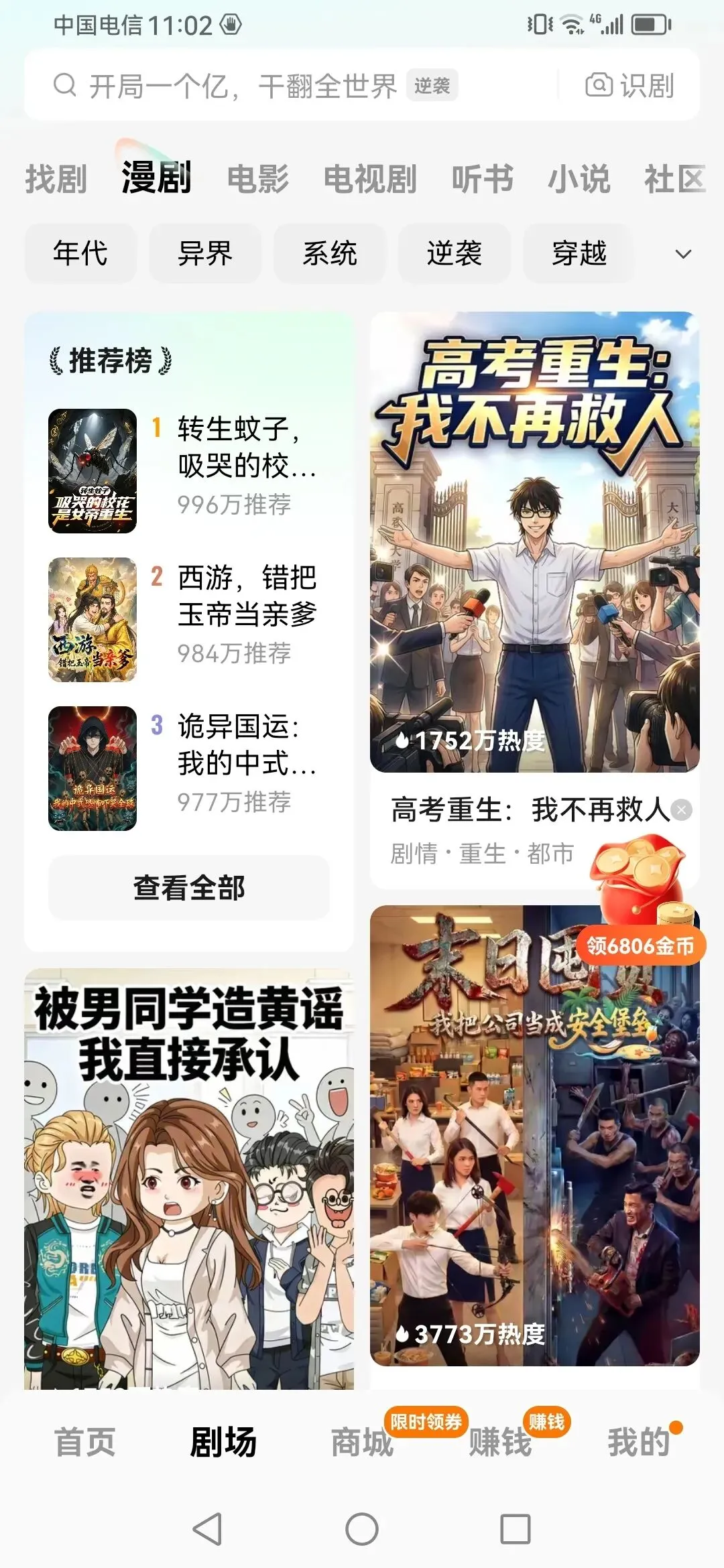Screen dimensions: 724x1568
Task: Open the 高考重生：我不再救人 drama card
Action: 534,543
